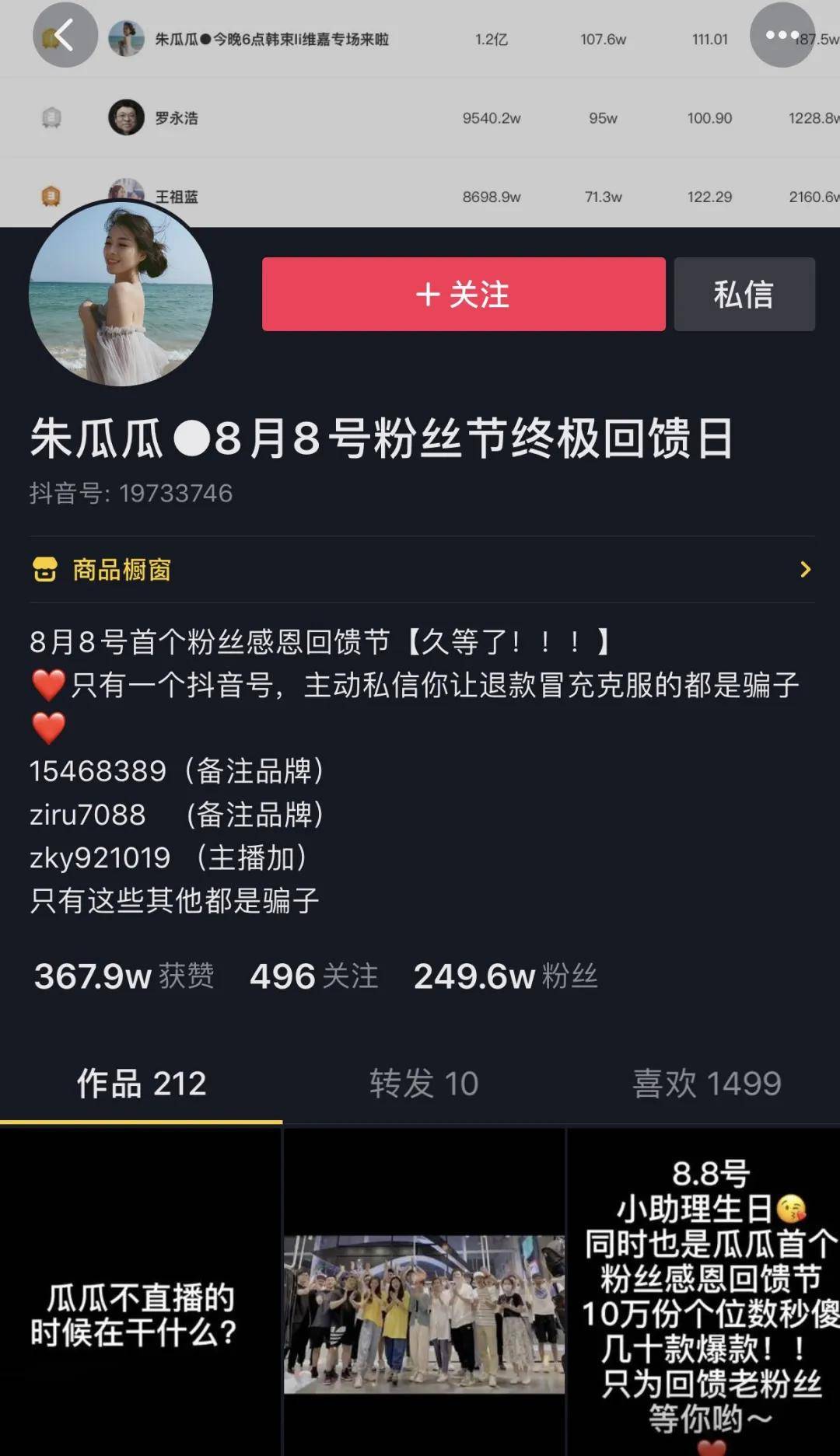Follow this account with the 关注 button
Image resolution: width=840 pixels, height=1456 pixels.
click(464, 295)
